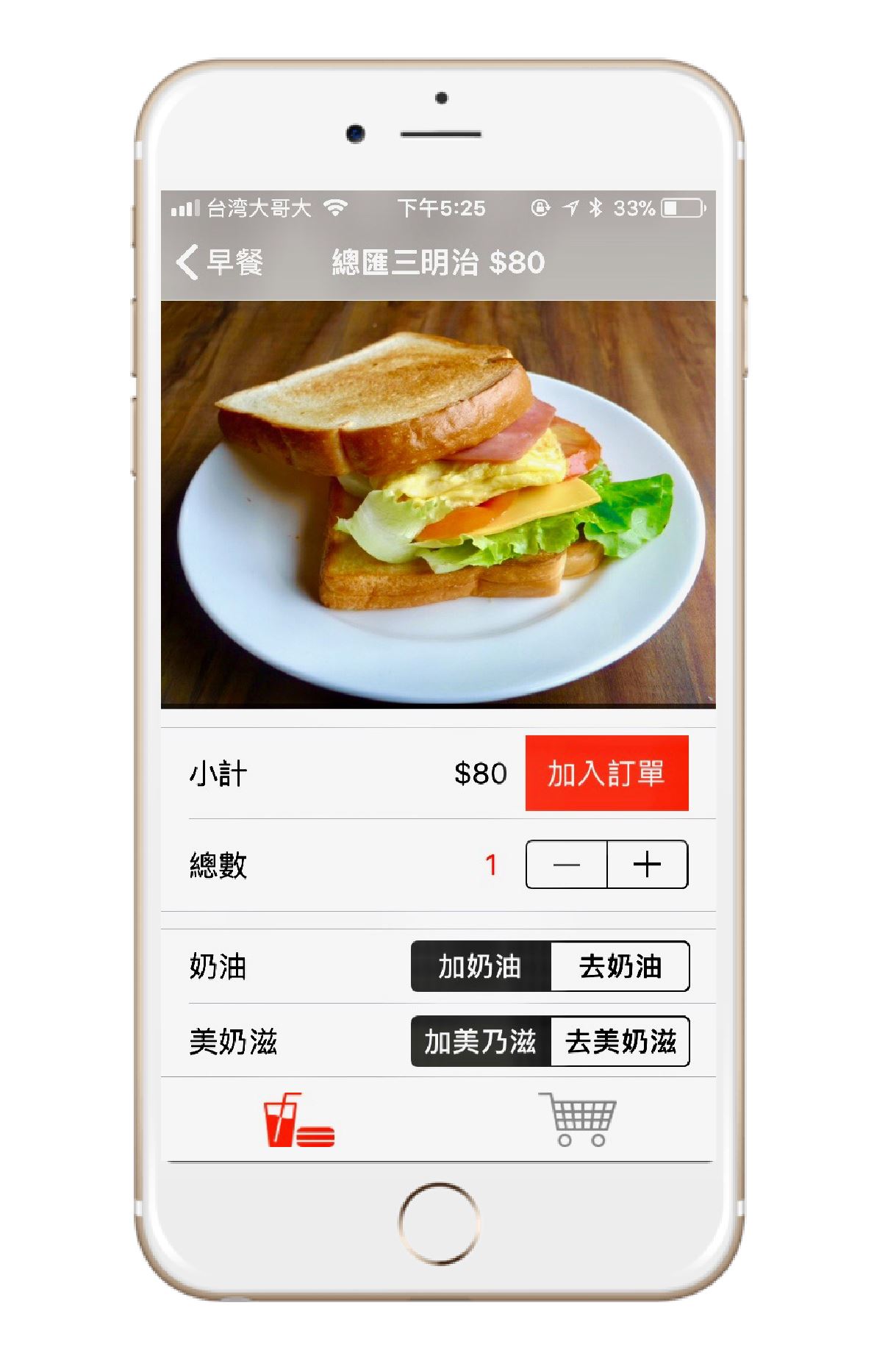Choose 加美乃滋 for the sandwich
The image size is (874, 1372).
click(480, 1041)
